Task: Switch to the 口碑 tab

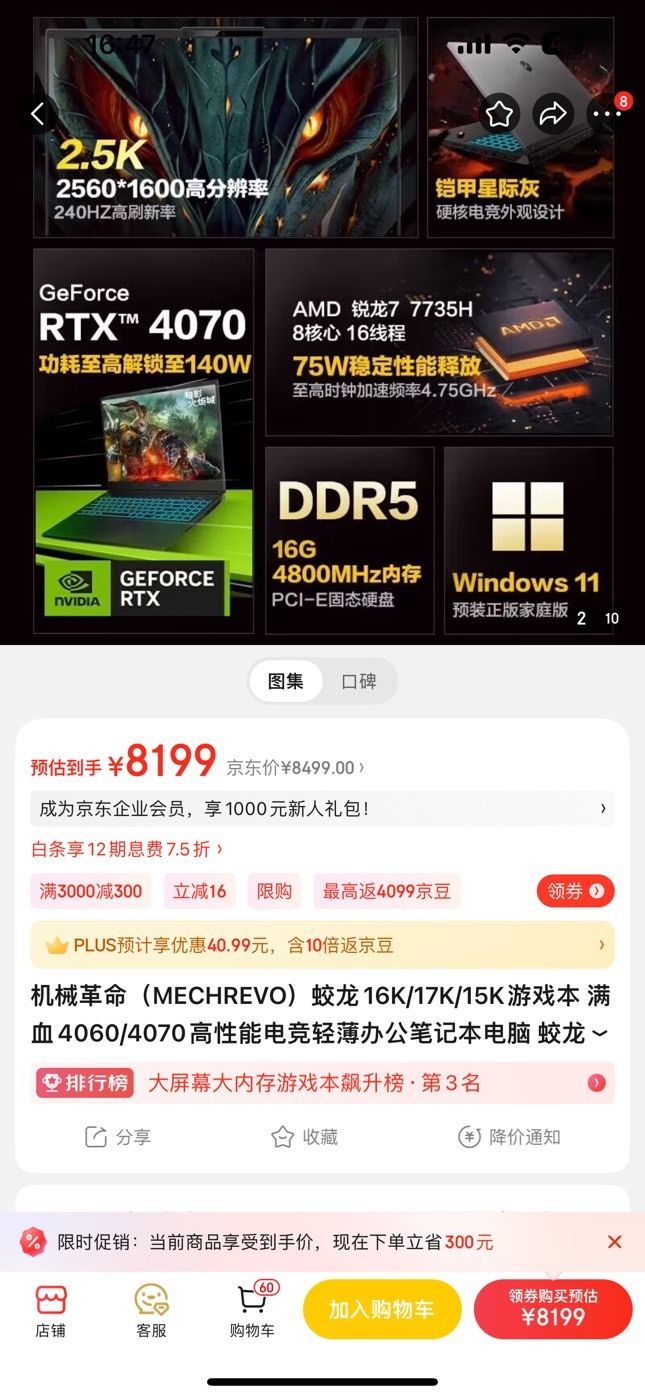Action: click(359, 682)
